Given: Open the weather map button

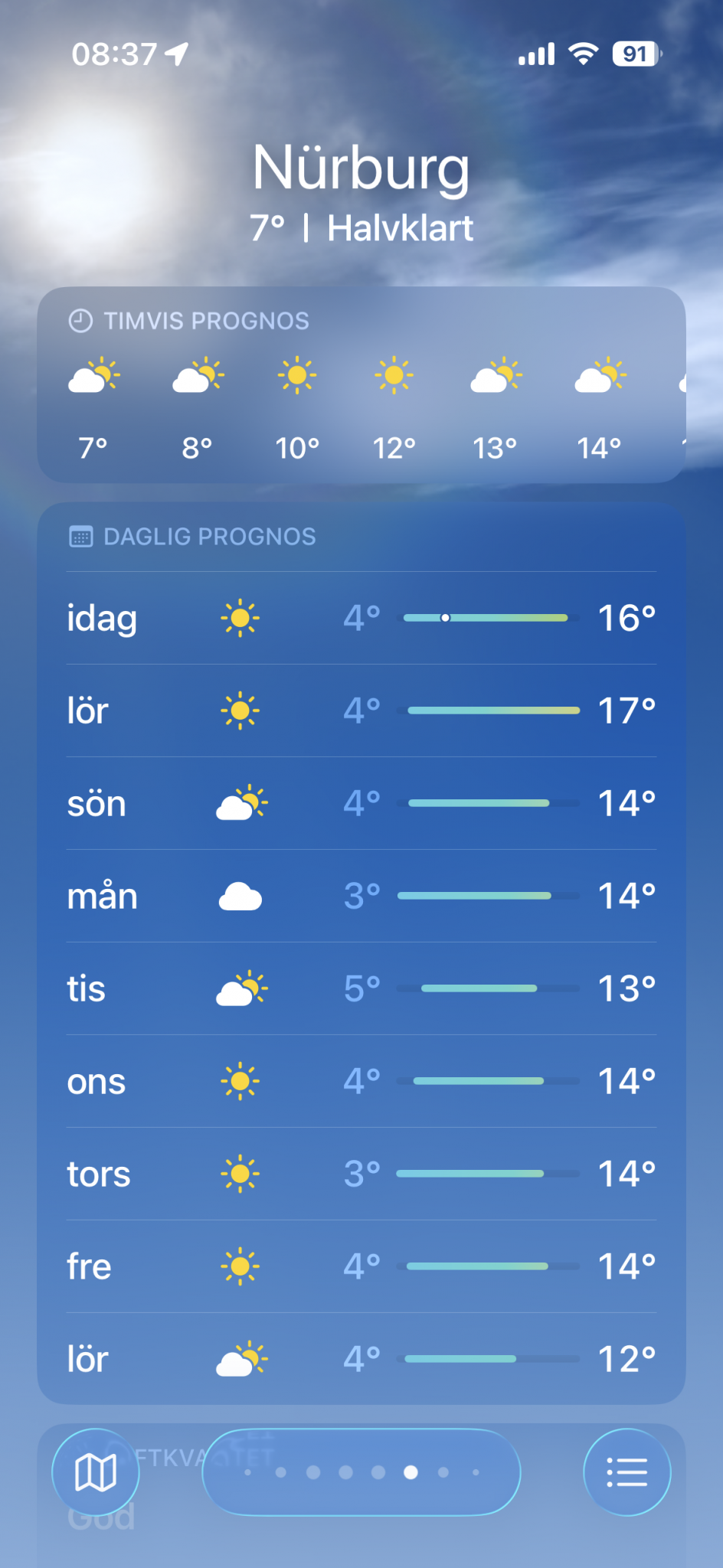Looking at the screenshot, I should click(x=96, y=1472).
